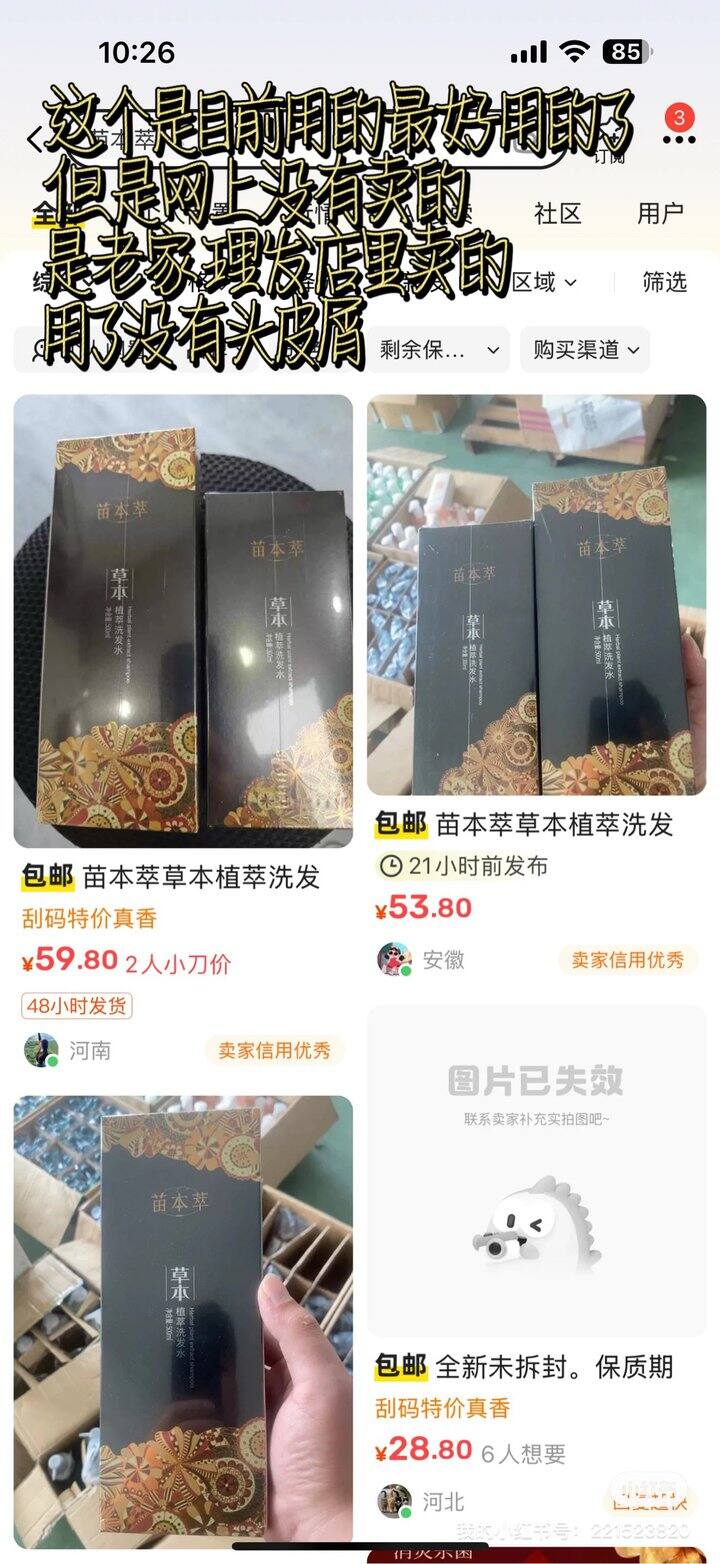Open the bottom-left hand-held 苗本萃 box listing
The width and height of the screenshot is (720, 1564).
point(183,1320)
